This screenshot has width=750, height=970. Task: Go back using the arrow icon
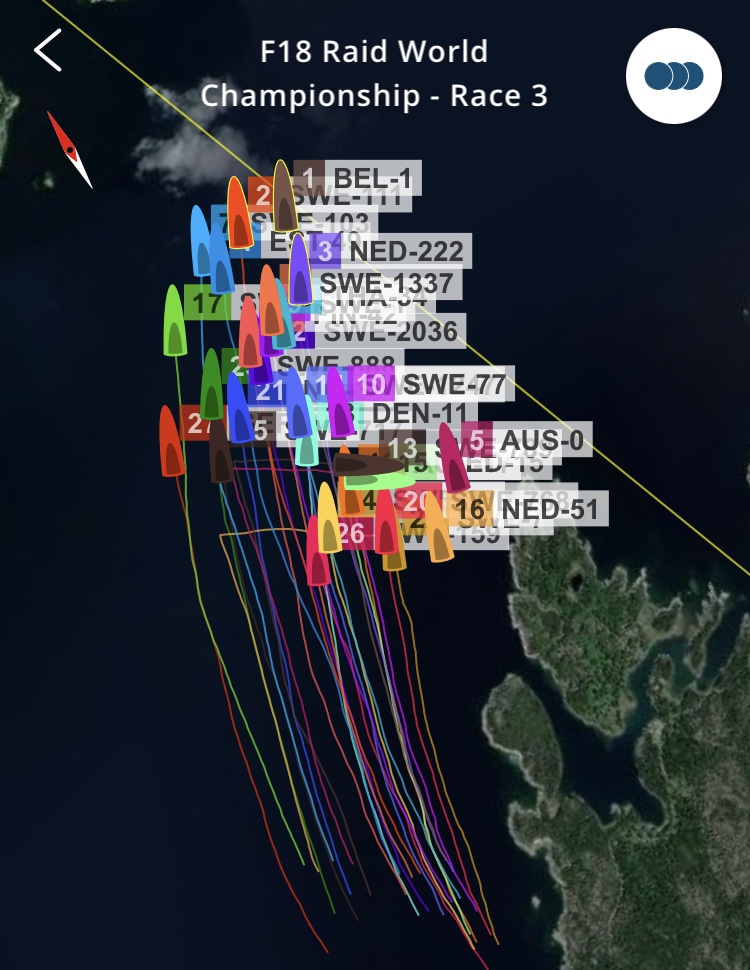48,50
